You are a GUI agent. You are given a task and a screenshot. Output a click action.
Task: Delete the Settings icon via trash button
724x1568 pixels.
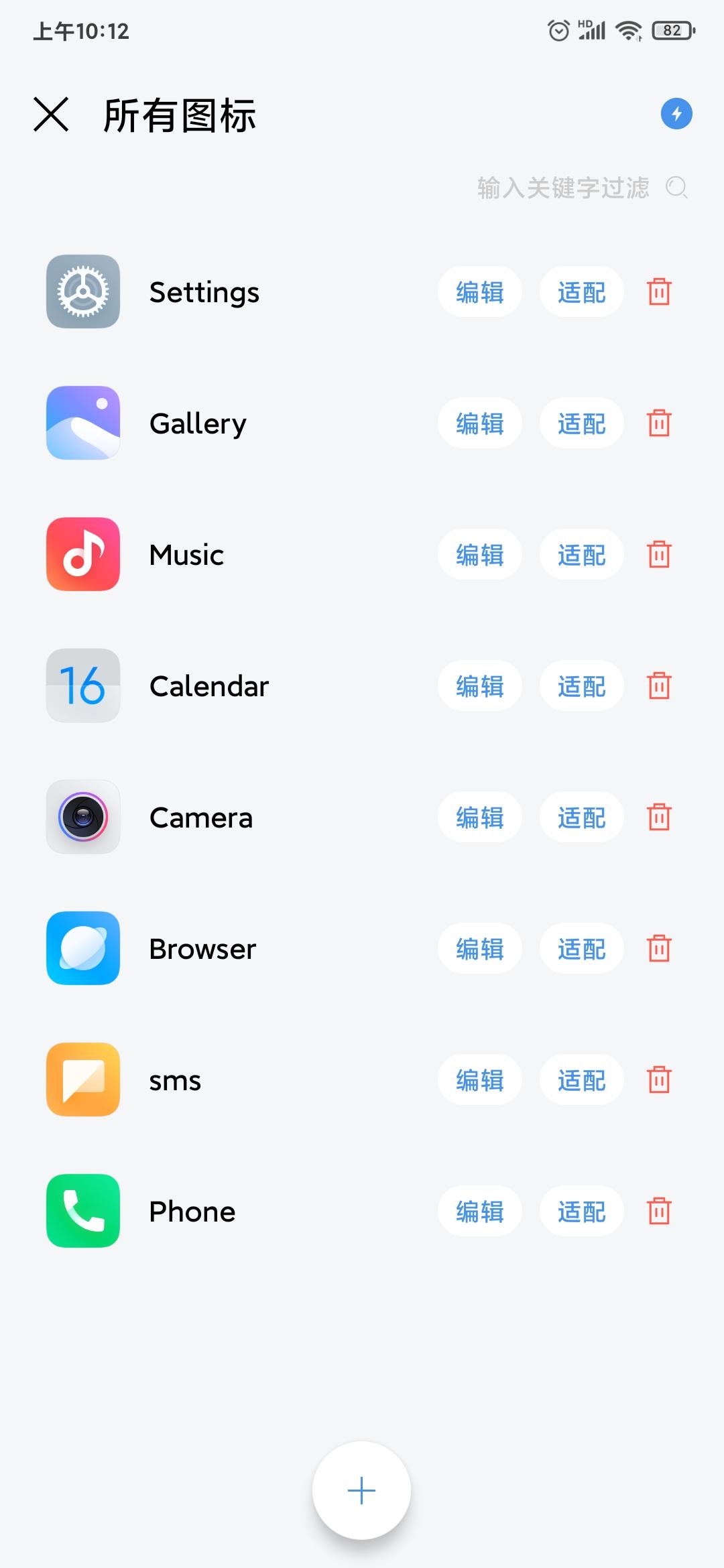pos(660,291)
